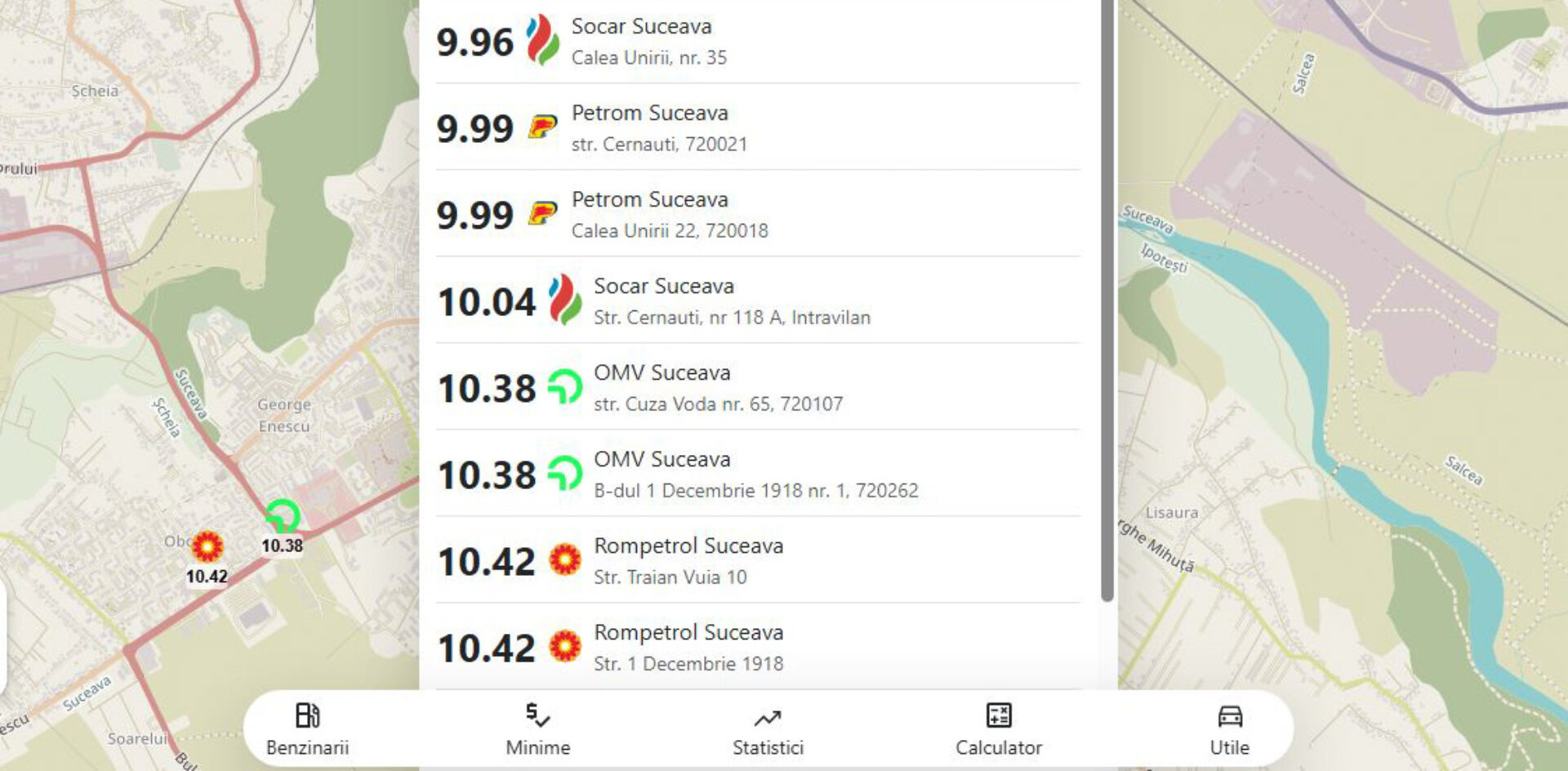Image resolution: width=1568 pixels, height=771 pixels.
Task: Select OMV Suceava on B-dul 1 Decembrie 1918
Action: [x=756, y=475]
